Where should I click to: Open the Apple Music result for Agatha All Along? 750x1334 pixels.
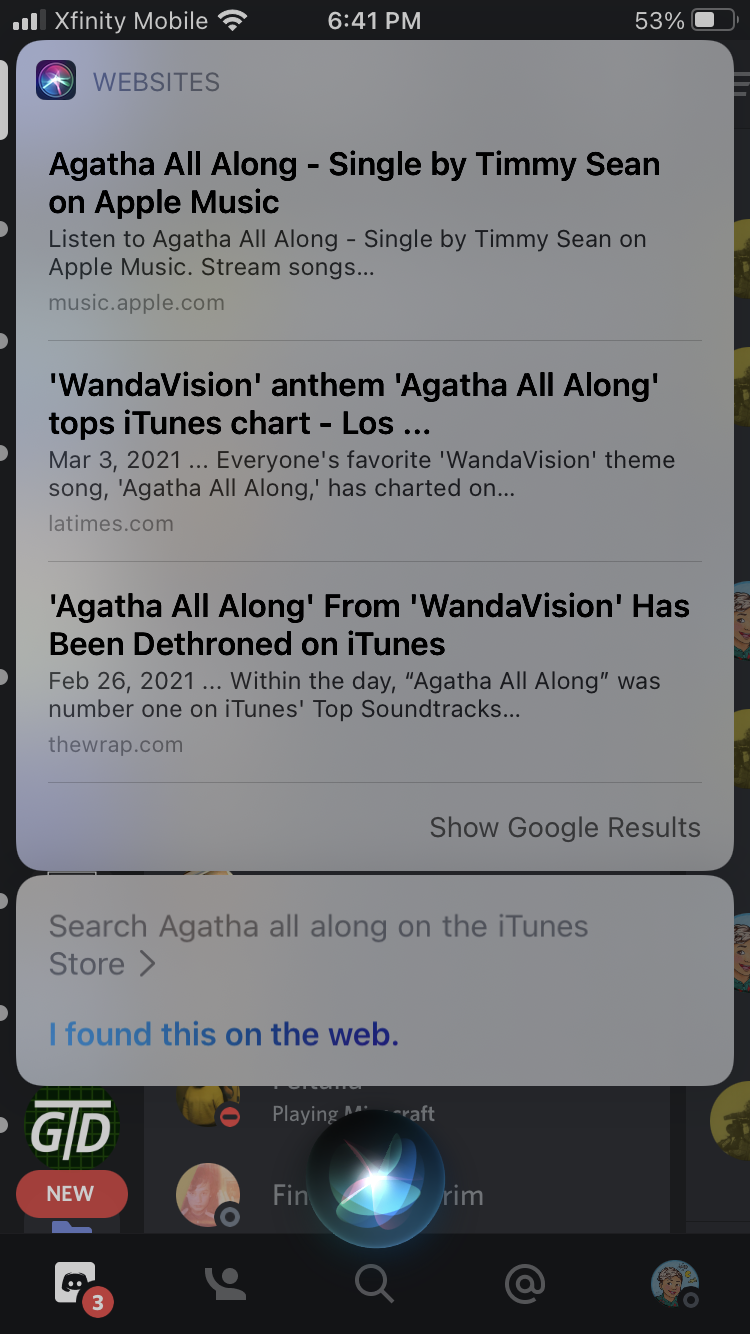coord(354,184)
